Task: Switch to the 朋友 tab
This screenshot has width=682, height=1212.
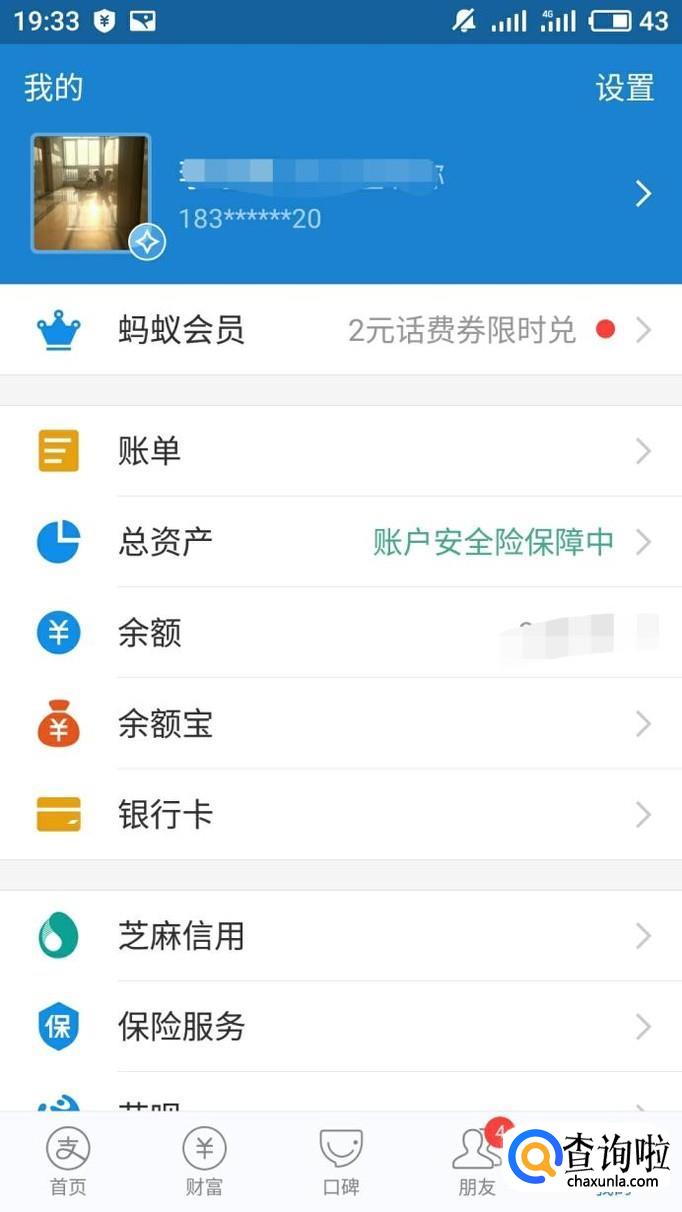Action: pos(476,1162)
